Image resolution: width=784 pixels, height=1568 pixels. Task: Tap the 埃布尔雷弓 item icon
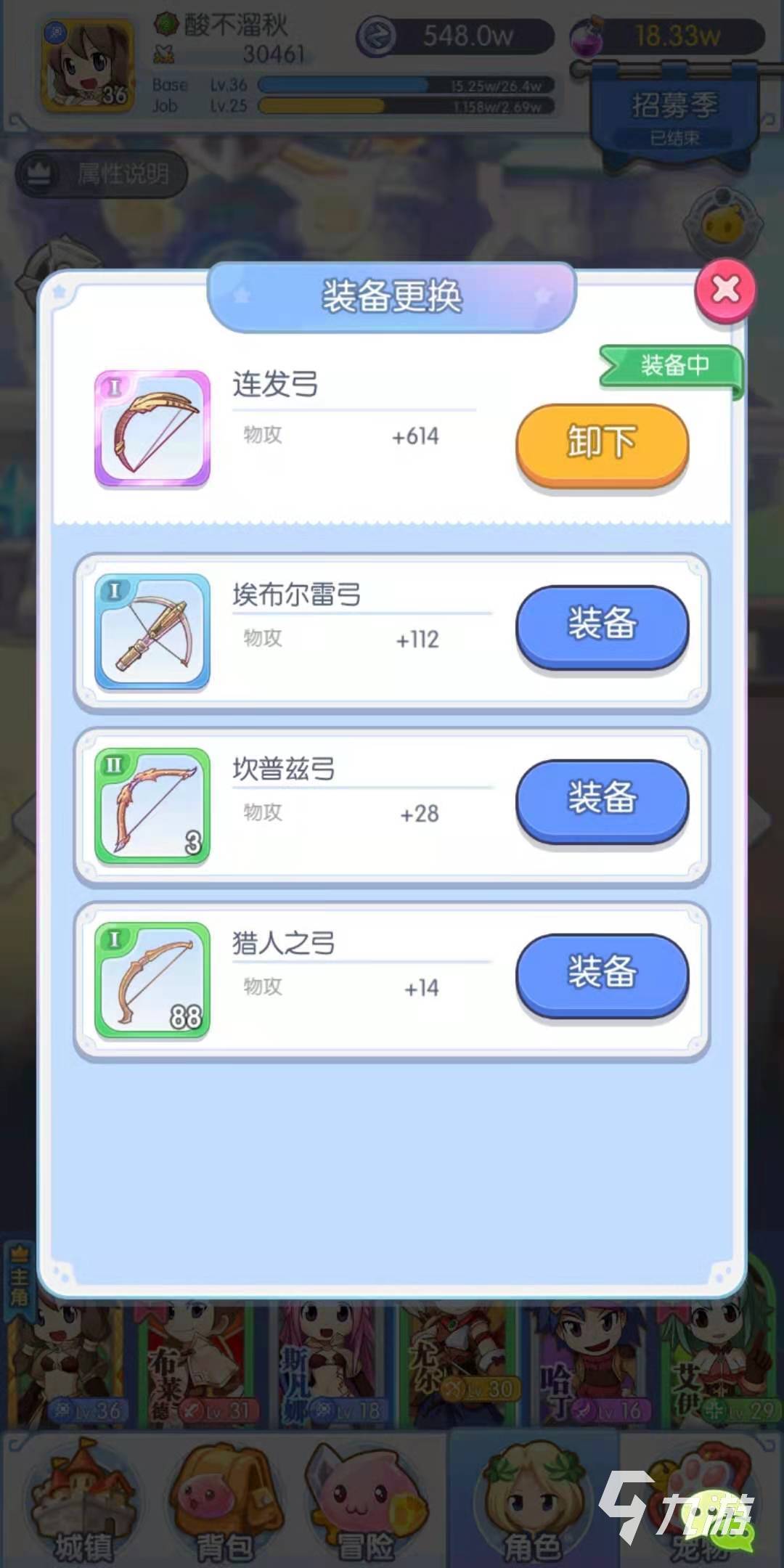click(152, 632)
